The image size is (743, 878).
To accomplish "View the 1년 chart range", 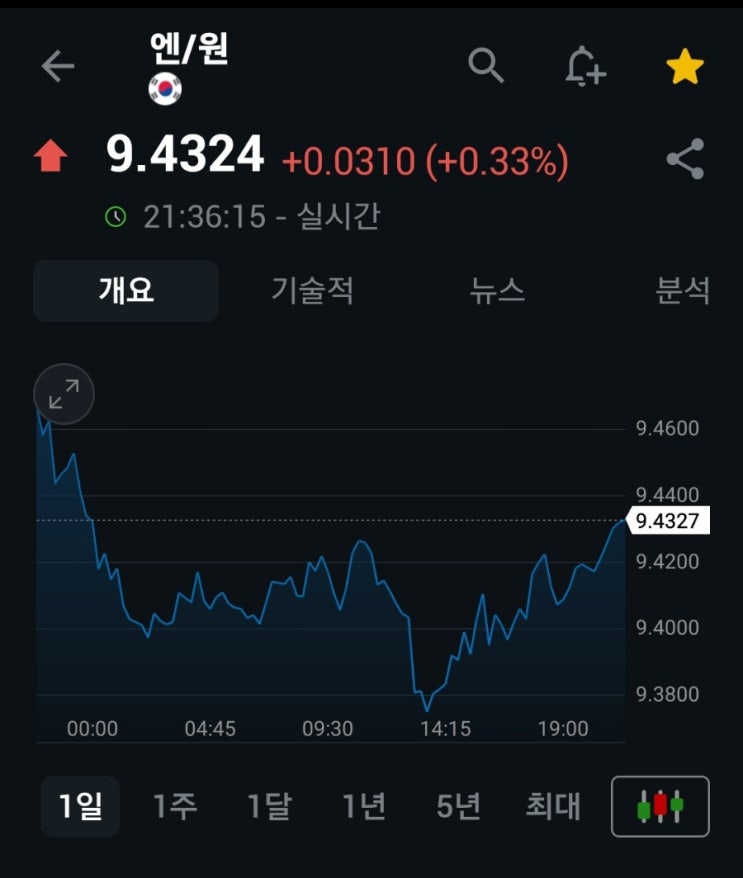I will click(x=364, y=806).
